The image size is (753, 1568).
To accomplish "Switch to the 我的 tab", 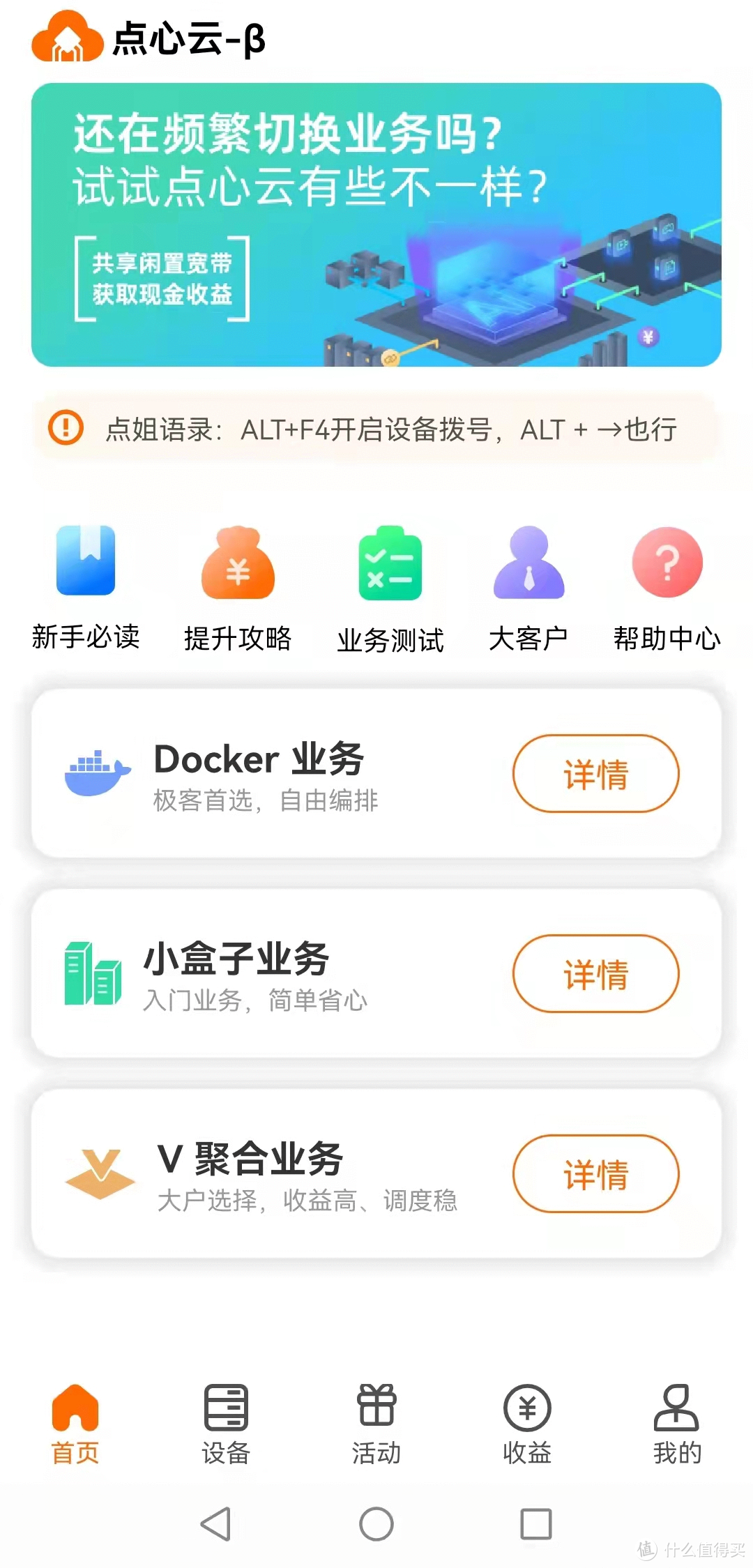I will coord(676,1424).
